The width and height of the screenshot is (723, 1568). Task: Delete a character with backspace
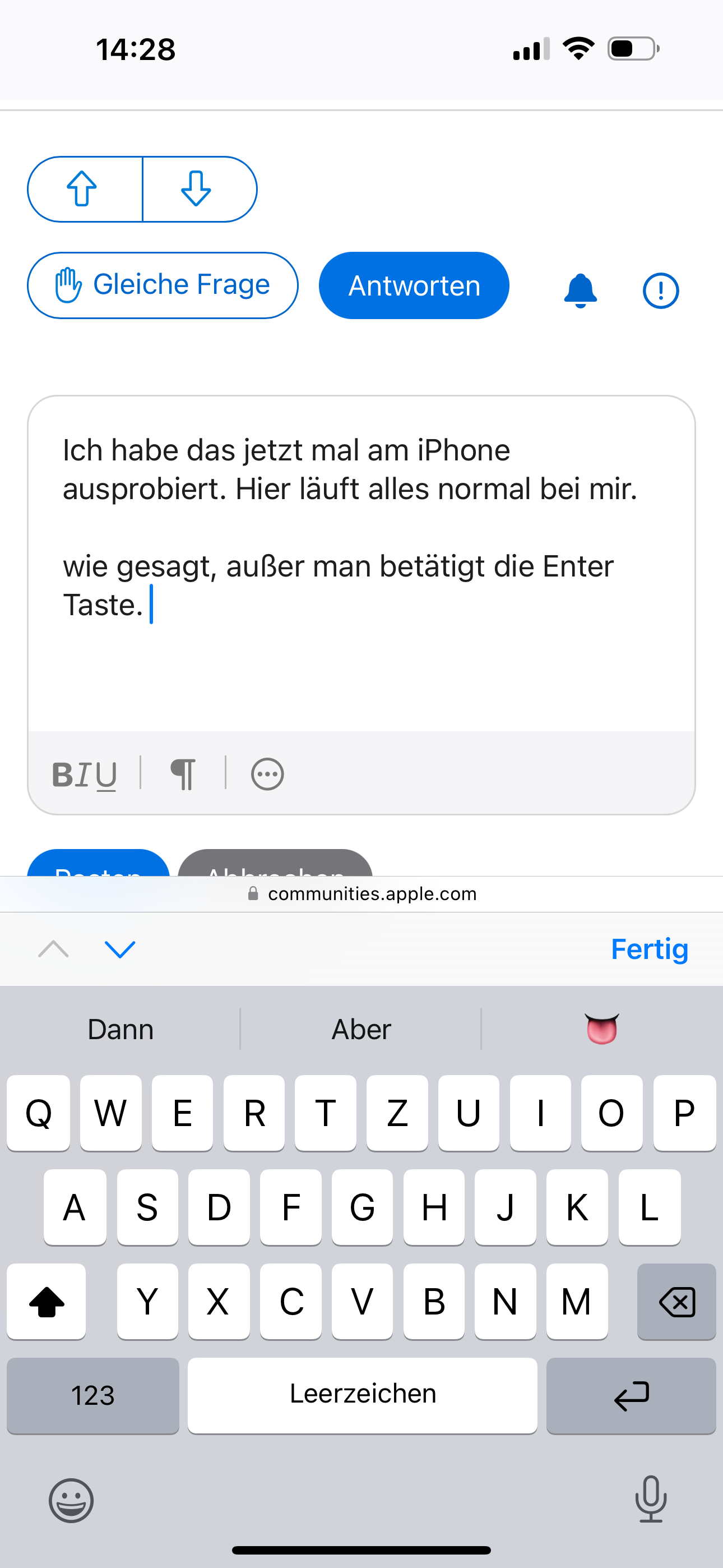tap(676, 1302)
